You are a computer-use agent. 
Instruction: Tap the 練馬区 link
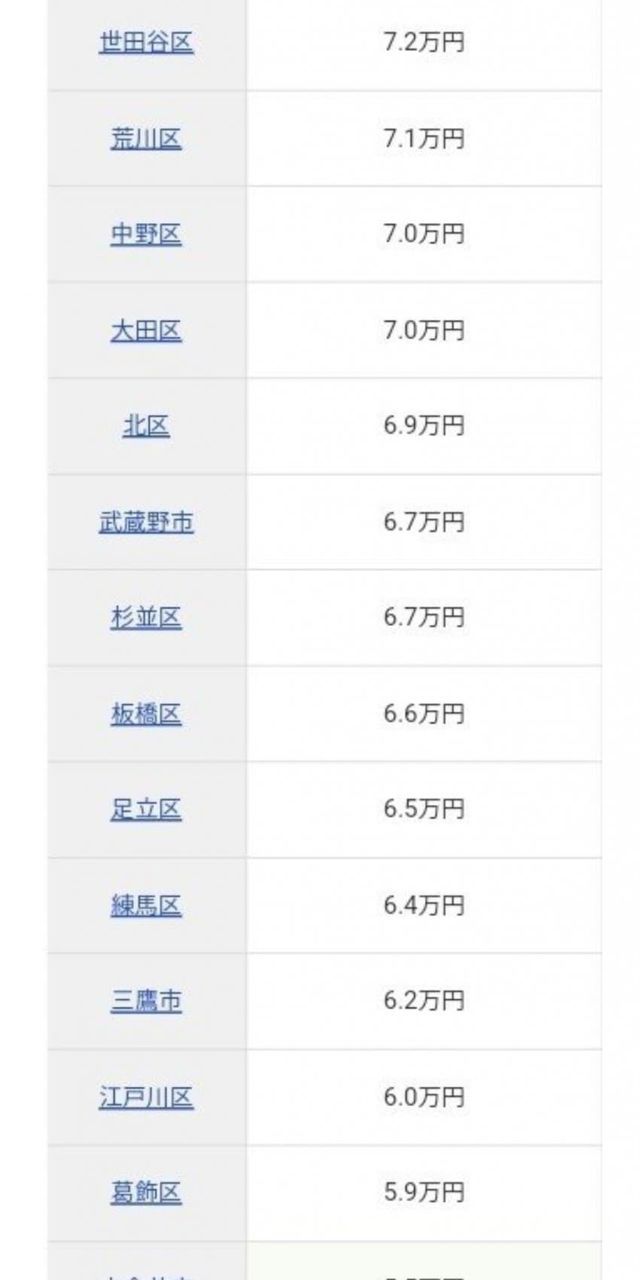146,906
